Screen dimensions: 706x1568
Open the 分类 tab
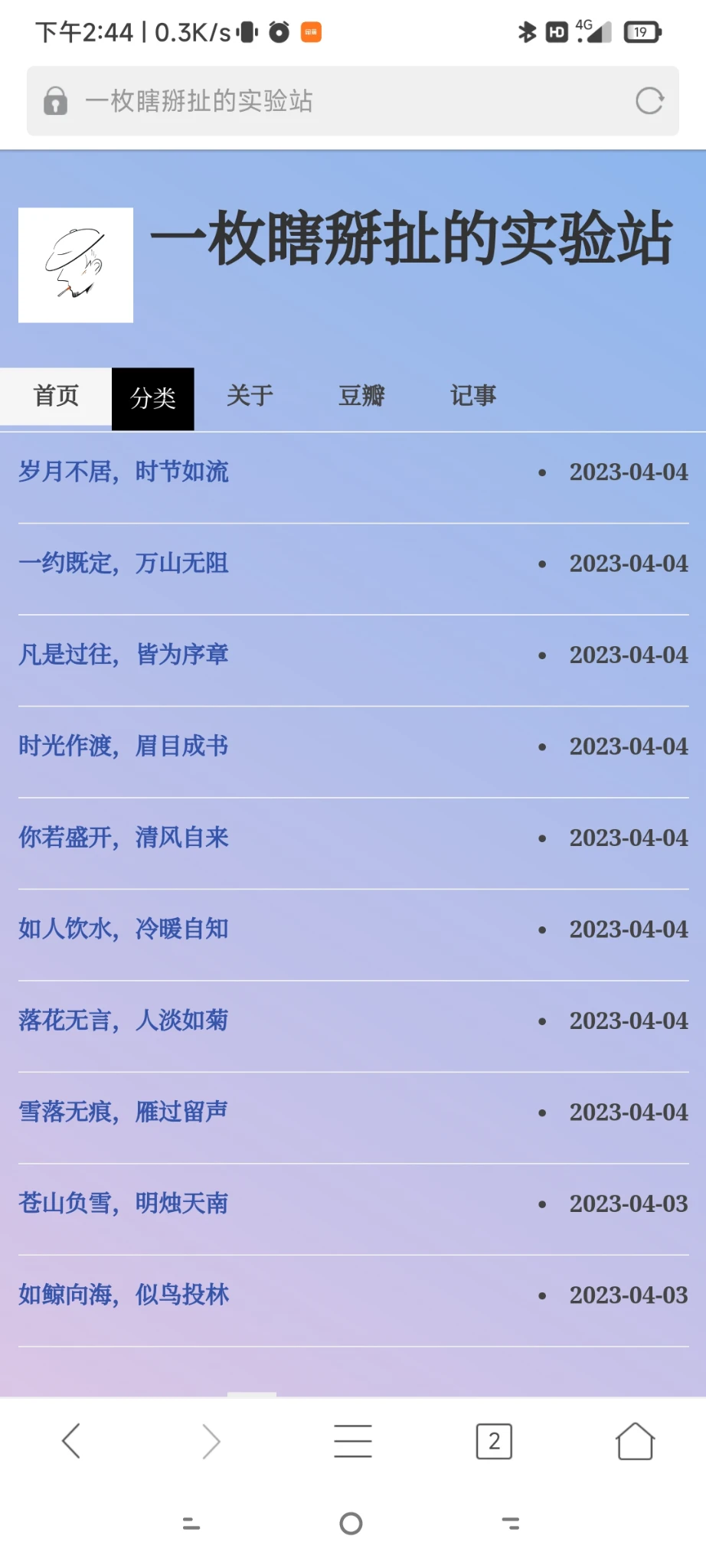(x=153, y=398)
